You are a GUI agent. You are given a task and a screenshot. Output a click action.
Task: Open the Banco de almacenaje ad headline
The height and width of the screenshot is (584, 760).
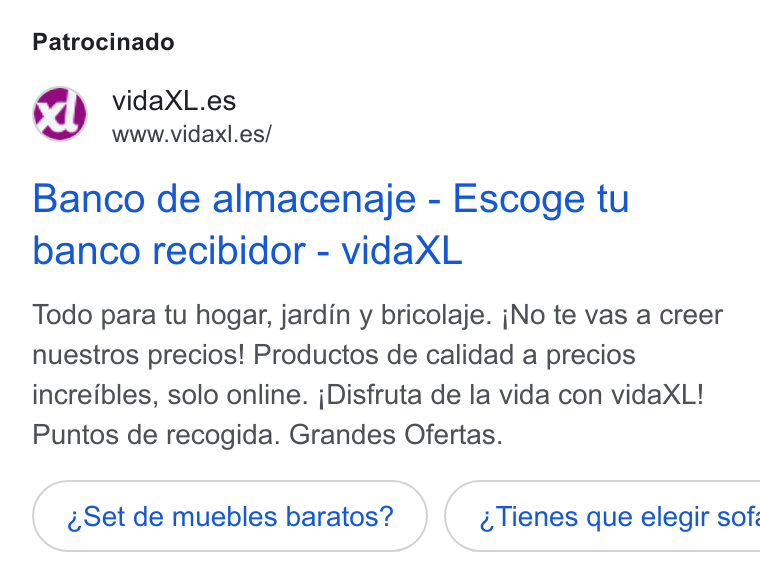coord(331,224)
